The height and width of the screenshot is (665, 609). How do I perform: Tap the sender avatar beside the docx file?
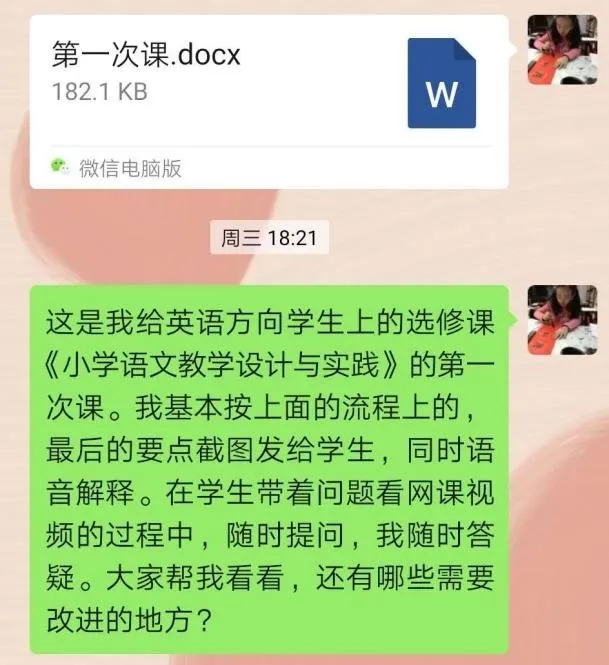click(x=567, y=51)
